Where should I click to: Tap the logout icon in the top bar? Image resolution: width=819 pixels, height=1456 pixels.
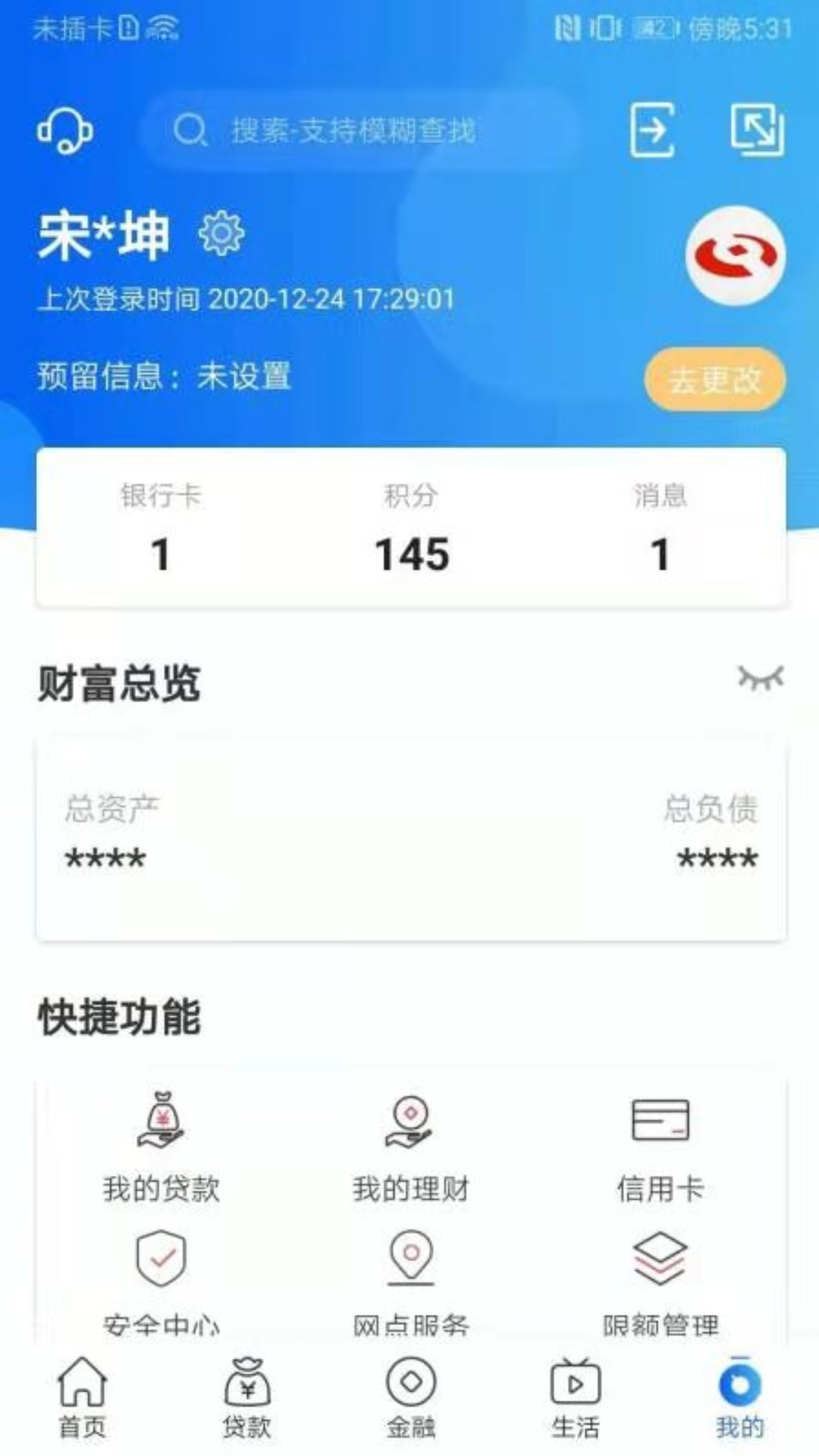coord(652,130)
